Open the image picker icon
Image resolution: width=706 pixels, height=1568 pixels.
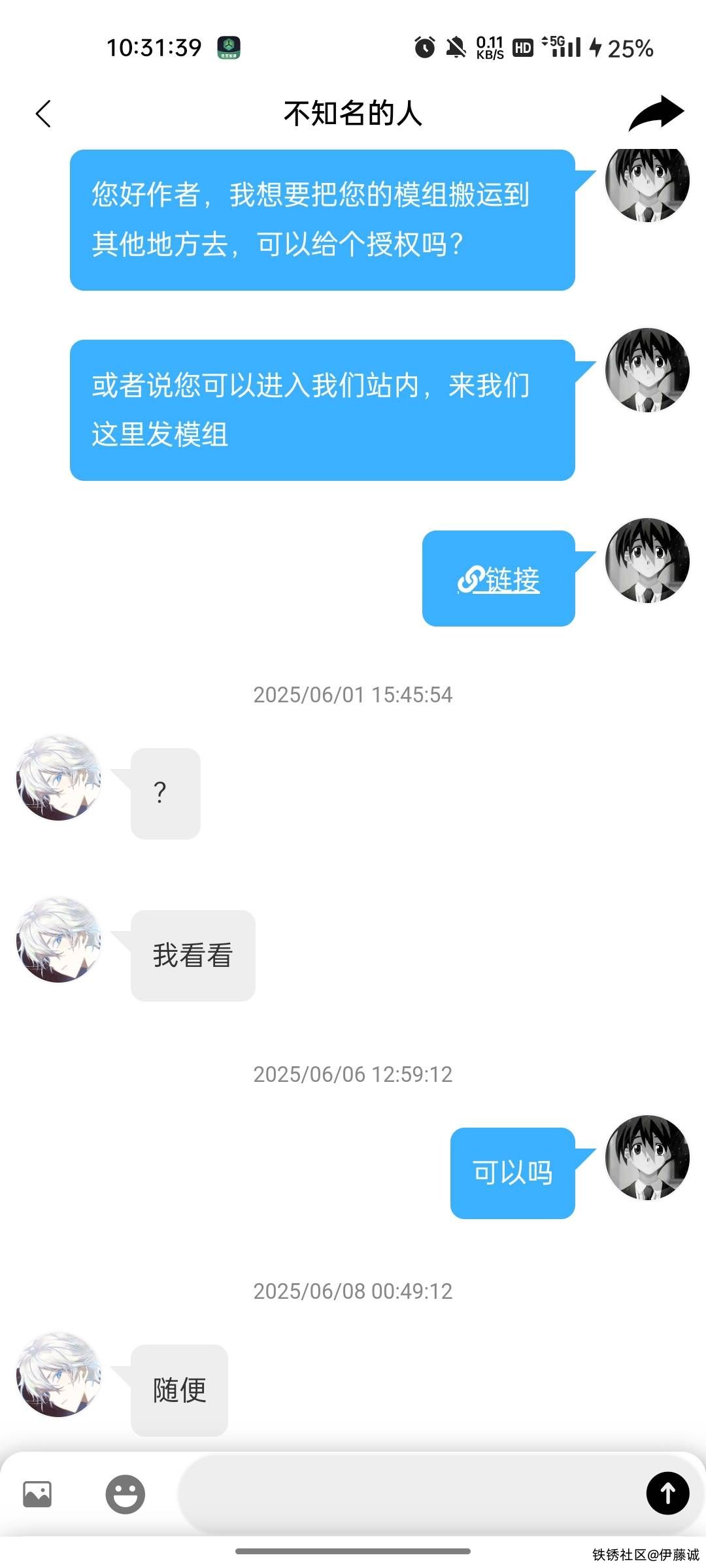pos(37,1494)
